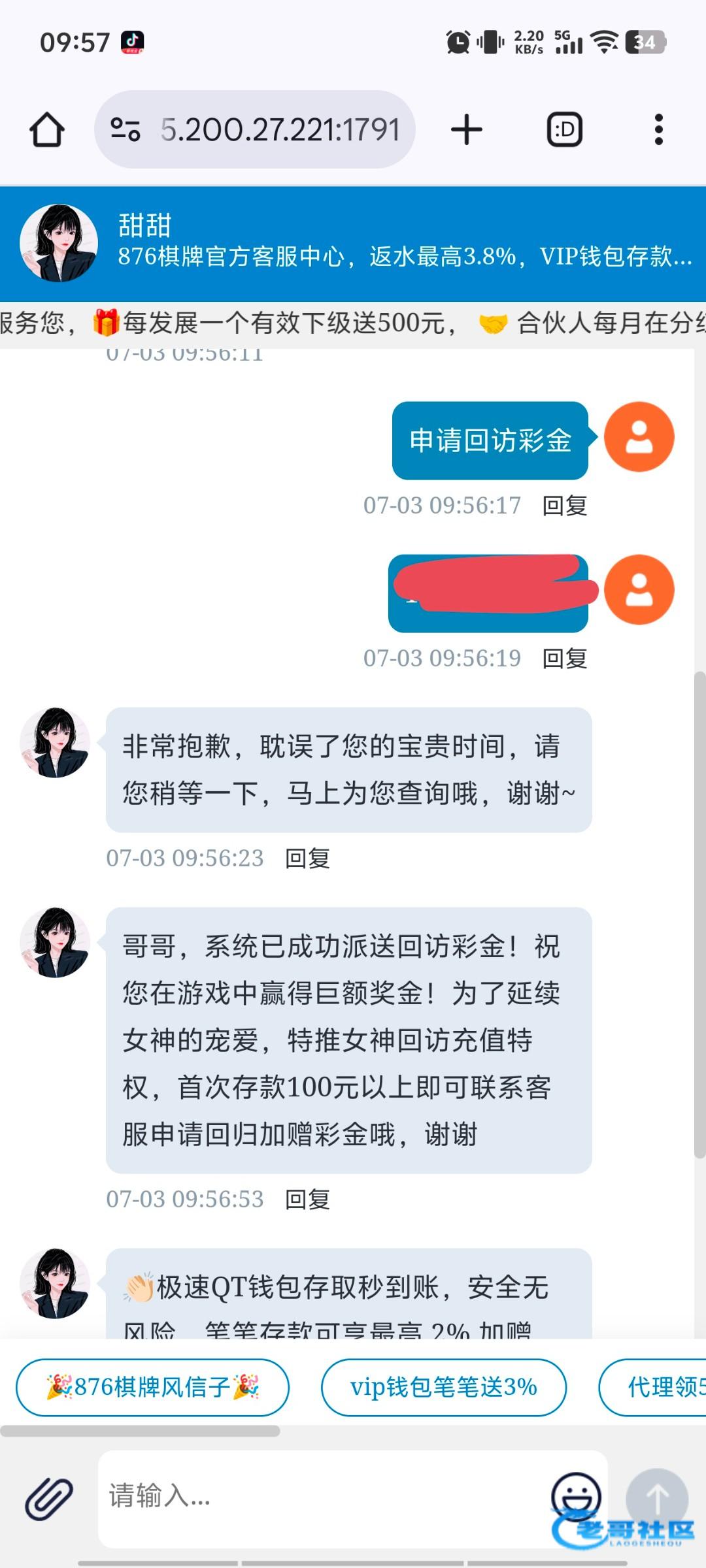706x1568 pixels.
Task: Select the vip钱包笔笔送3% quick chip
Action: point(443,1387)
